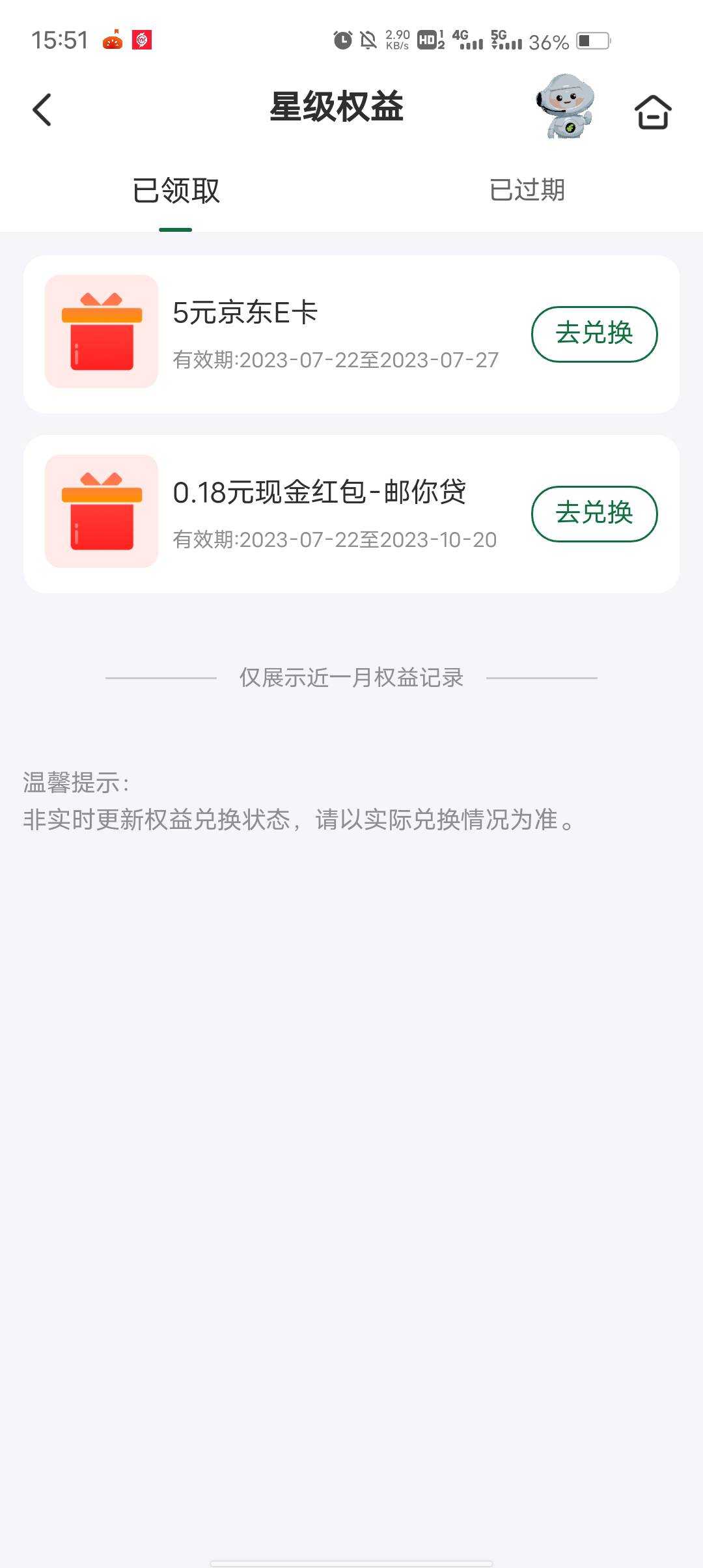
Task: Return to the home page via house icon
Action: [652, 112]
